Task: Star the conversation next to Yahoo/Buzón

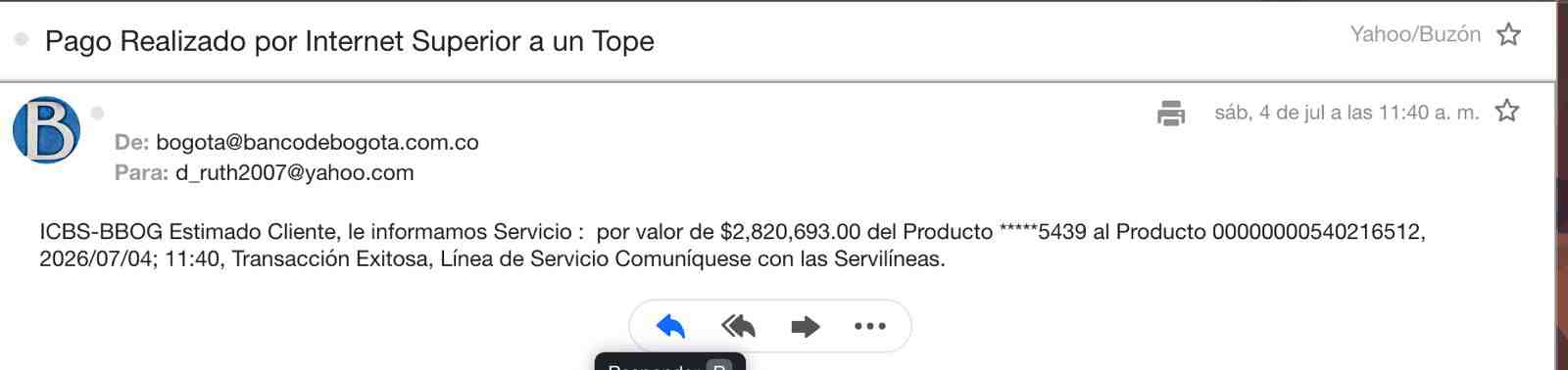Action: [1508, 35]
